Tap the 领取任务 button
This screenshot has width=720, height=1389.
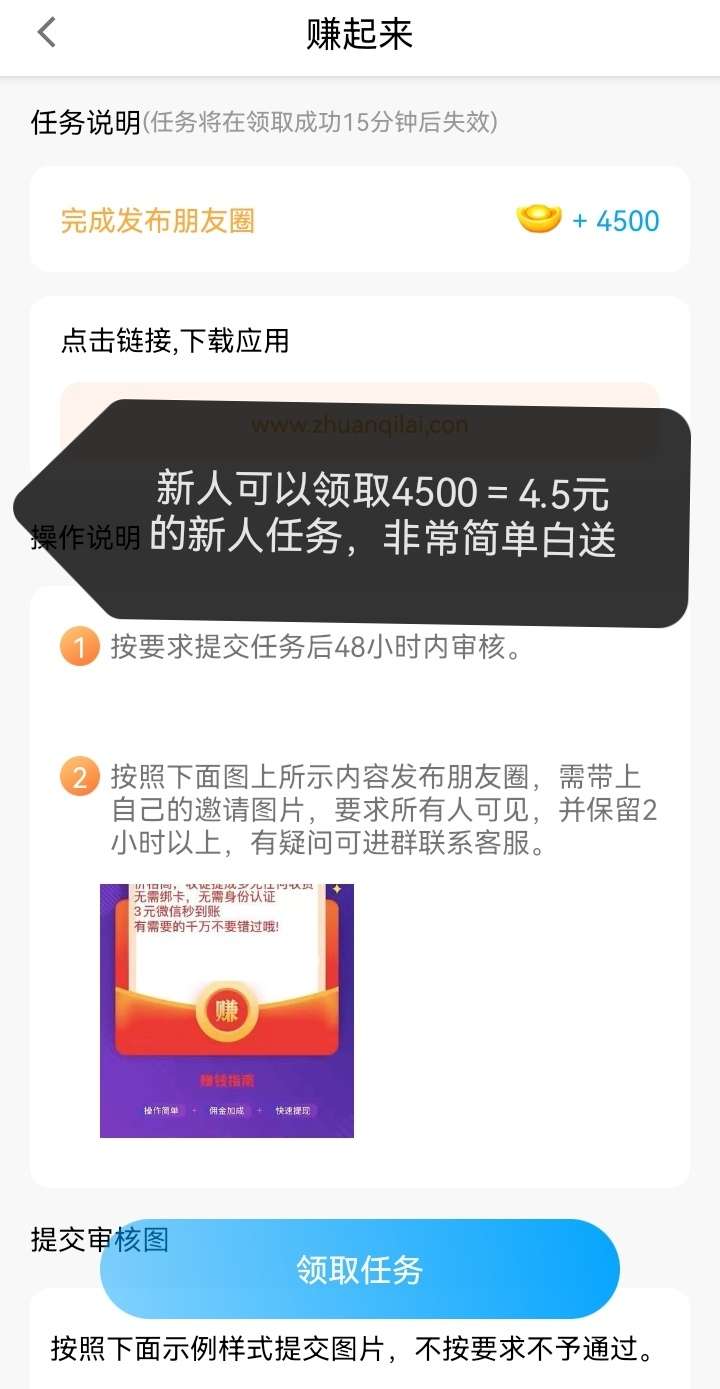click(x=360, y=1269)
